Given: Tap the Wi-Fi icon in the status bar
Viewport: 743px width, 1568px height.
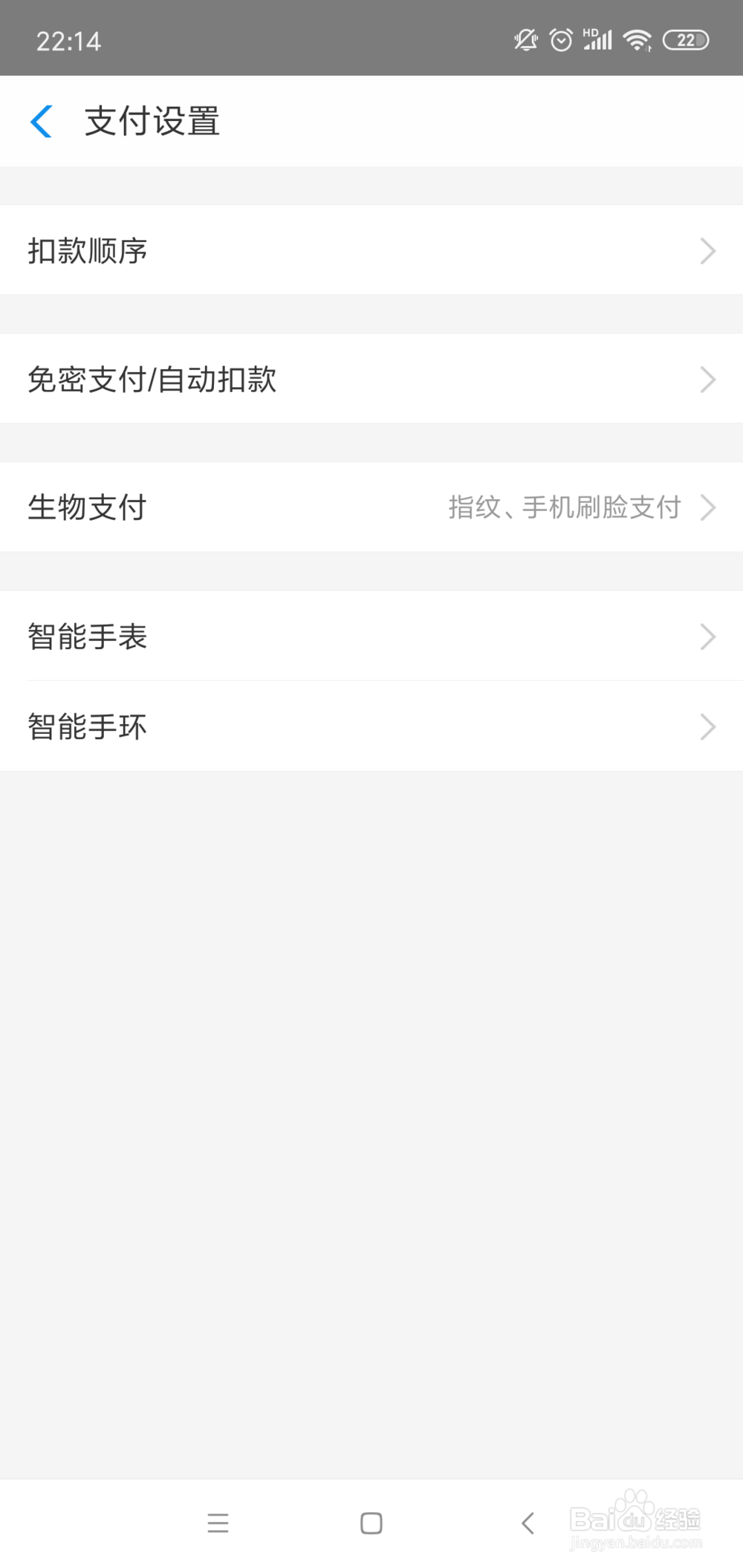Looking at the screenshot, I should tap(637, 39).
